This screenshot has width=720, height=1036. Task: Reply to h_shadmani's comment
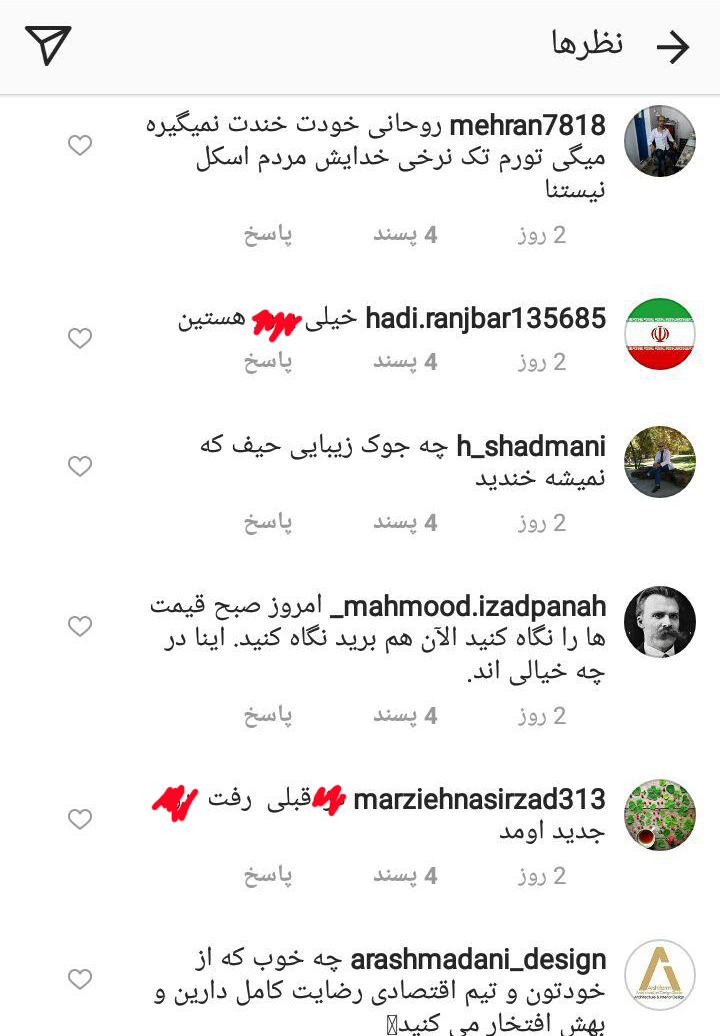(x=268, y=523)
